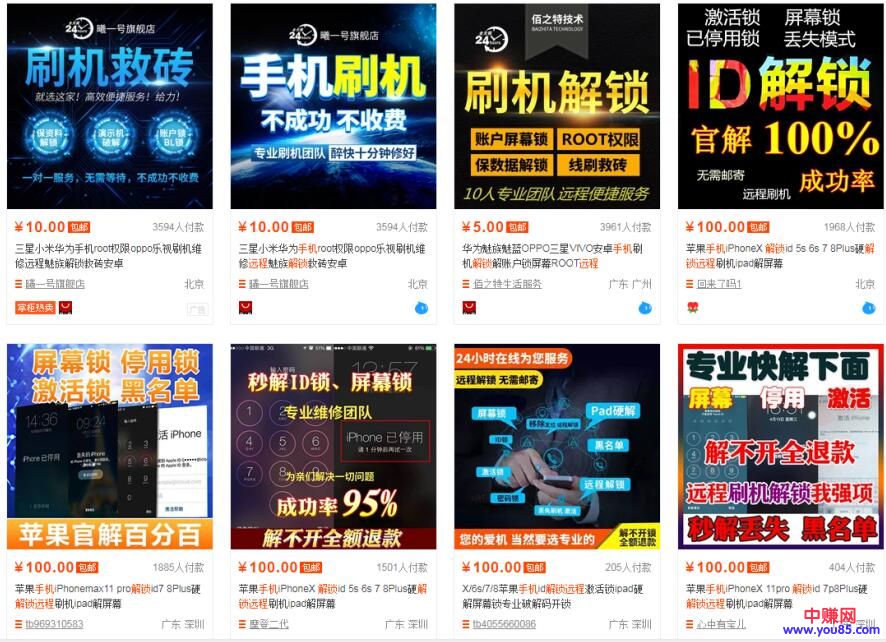Chat with the 佰之特生活服务 seller via Wangwang icon
886x642 pixels.
pos(644,308)
